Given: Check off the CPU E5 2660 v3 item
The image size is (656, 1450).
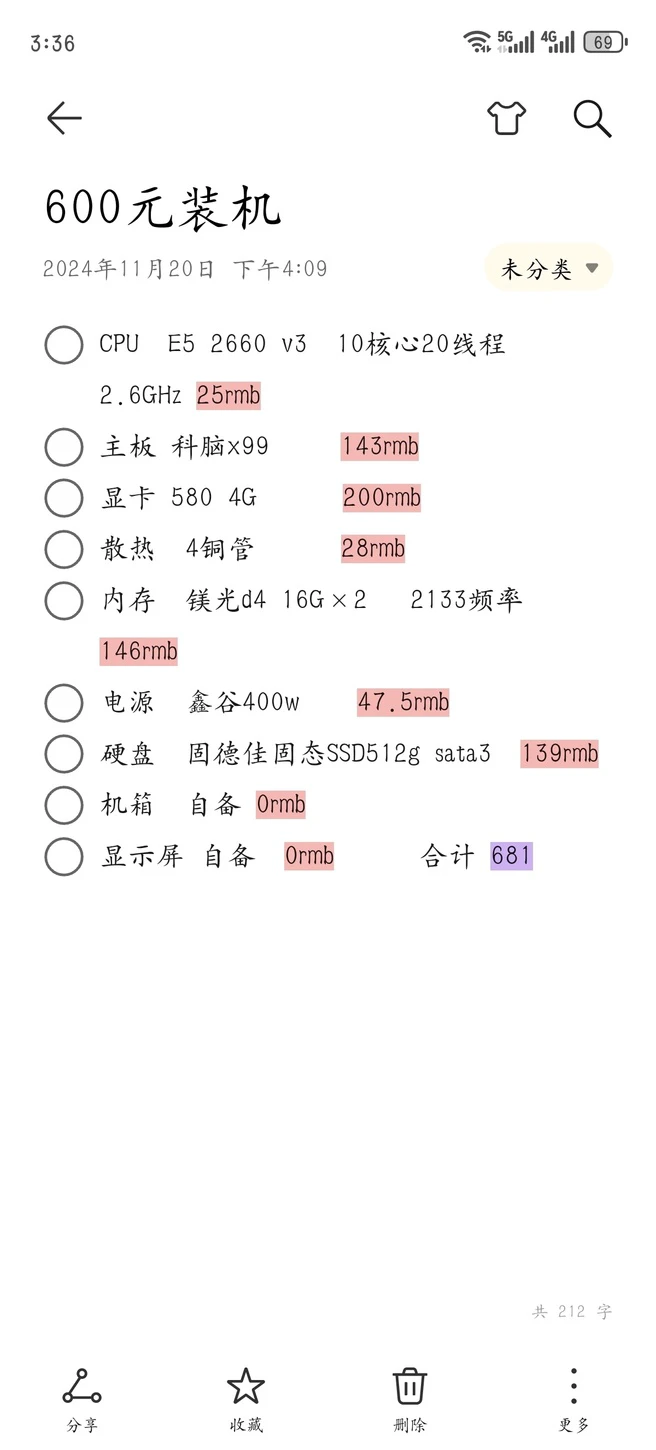Looking at the screenshot, I should click(64, 345).
